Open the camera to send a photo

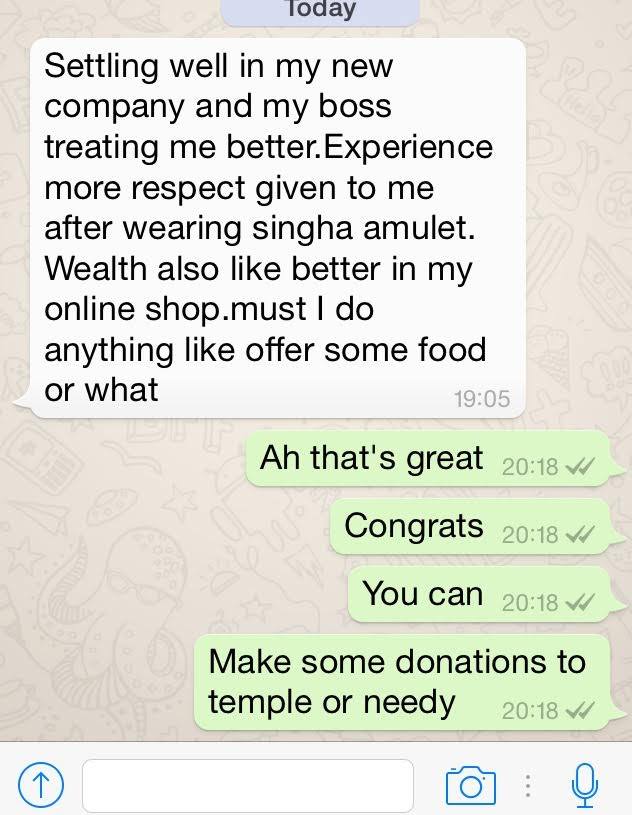point(470,785)
